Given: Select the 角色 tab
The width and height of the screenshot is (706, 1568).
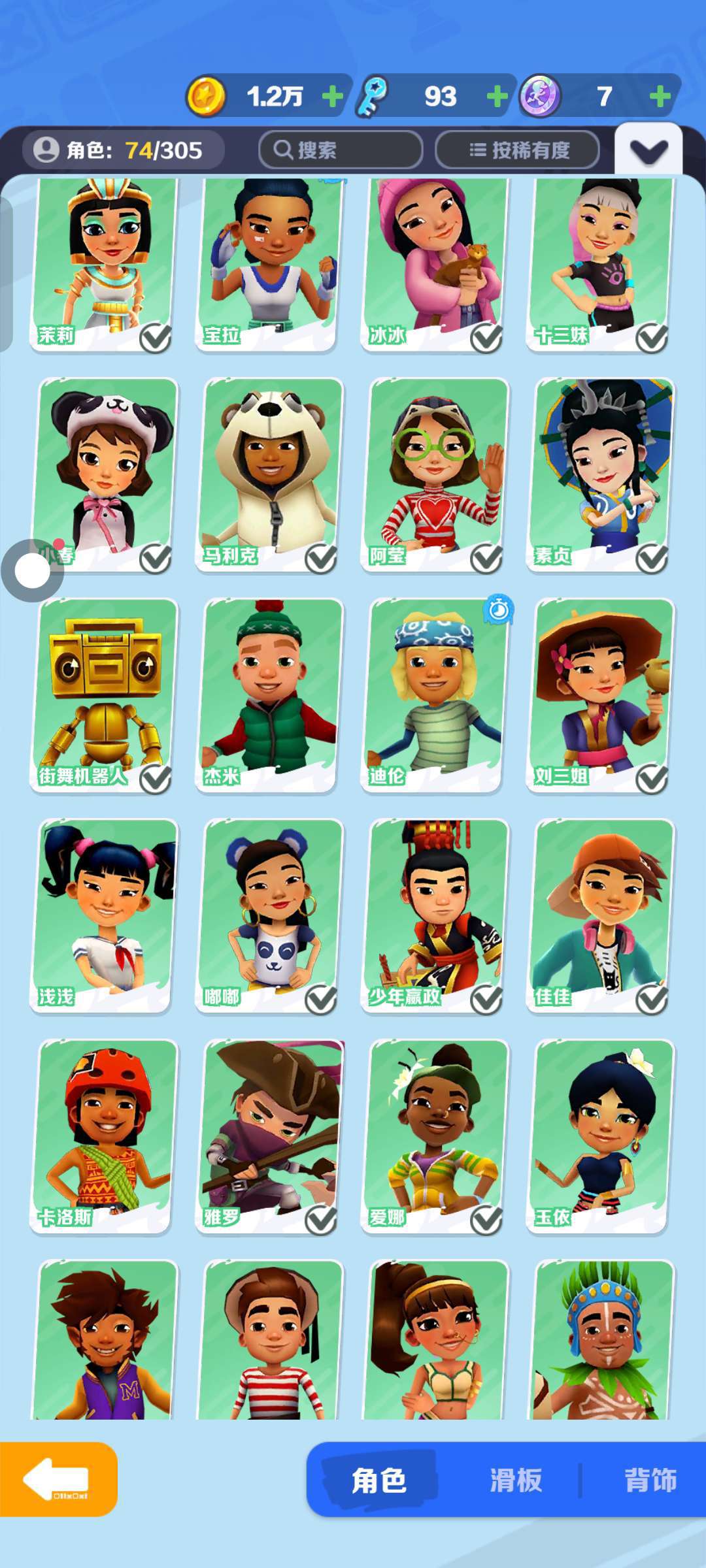Looking at the screenshot, I should pyautogui.click(x=378, y=1480).
